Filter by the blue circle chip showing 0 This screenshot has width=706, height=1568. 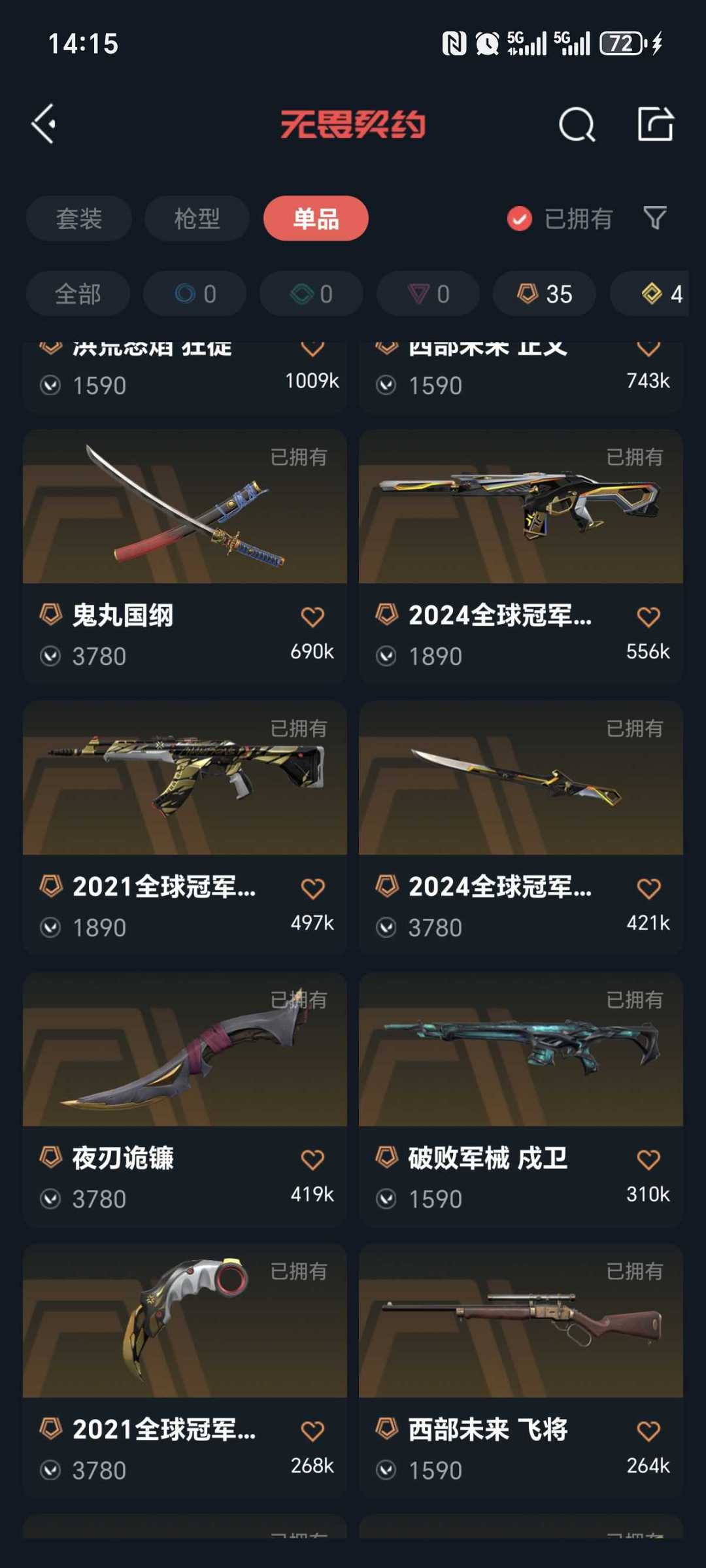point(195,294)
